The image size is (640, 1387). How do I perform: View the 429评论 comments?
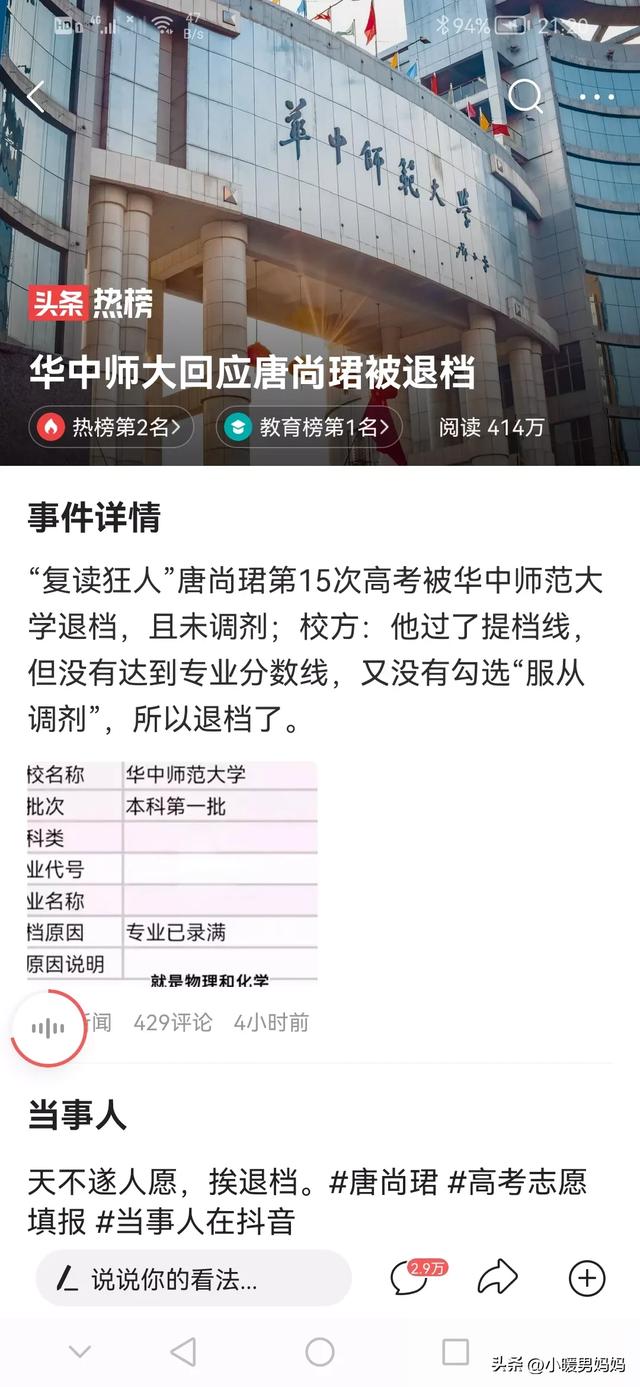(173, 1022)
